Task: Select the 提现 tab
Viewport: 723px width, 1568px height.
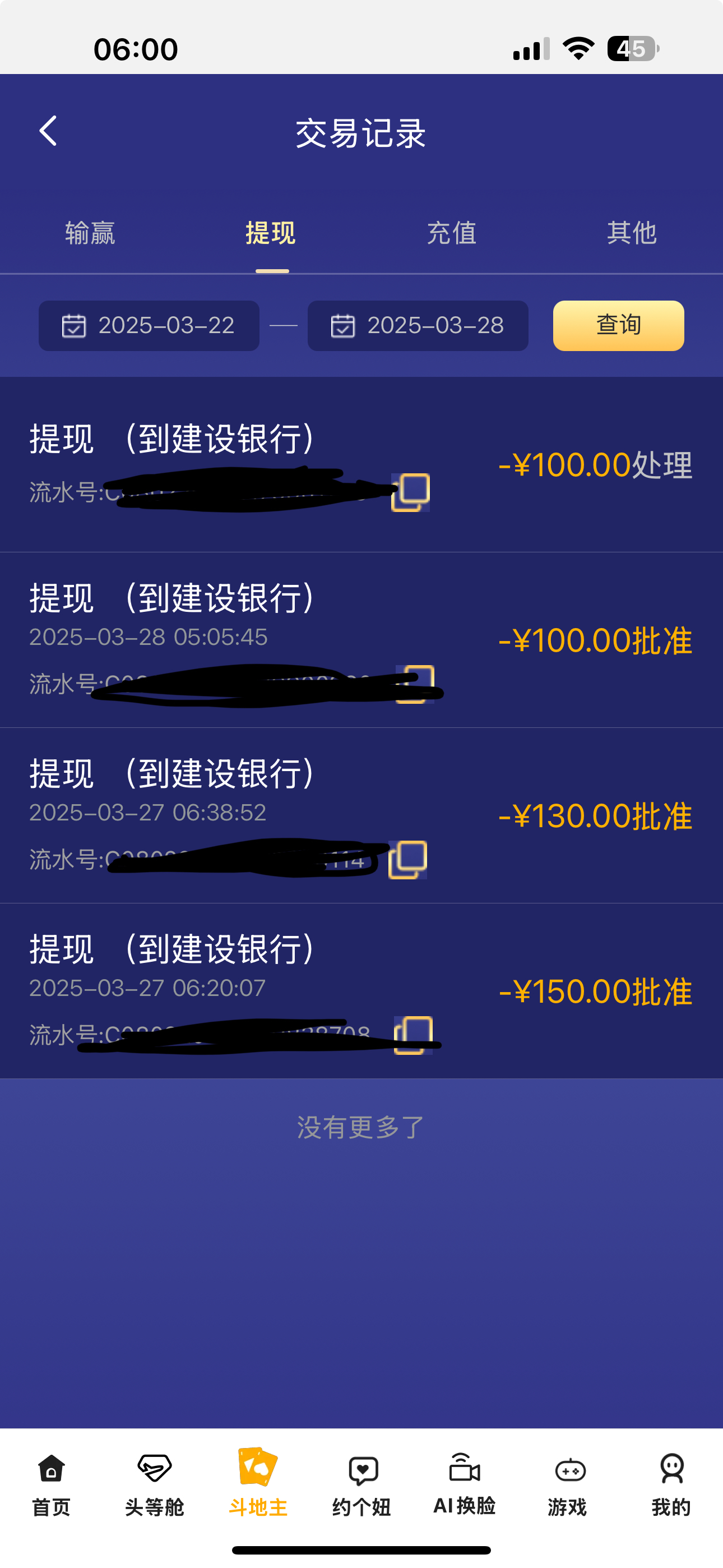Action: 271,233
